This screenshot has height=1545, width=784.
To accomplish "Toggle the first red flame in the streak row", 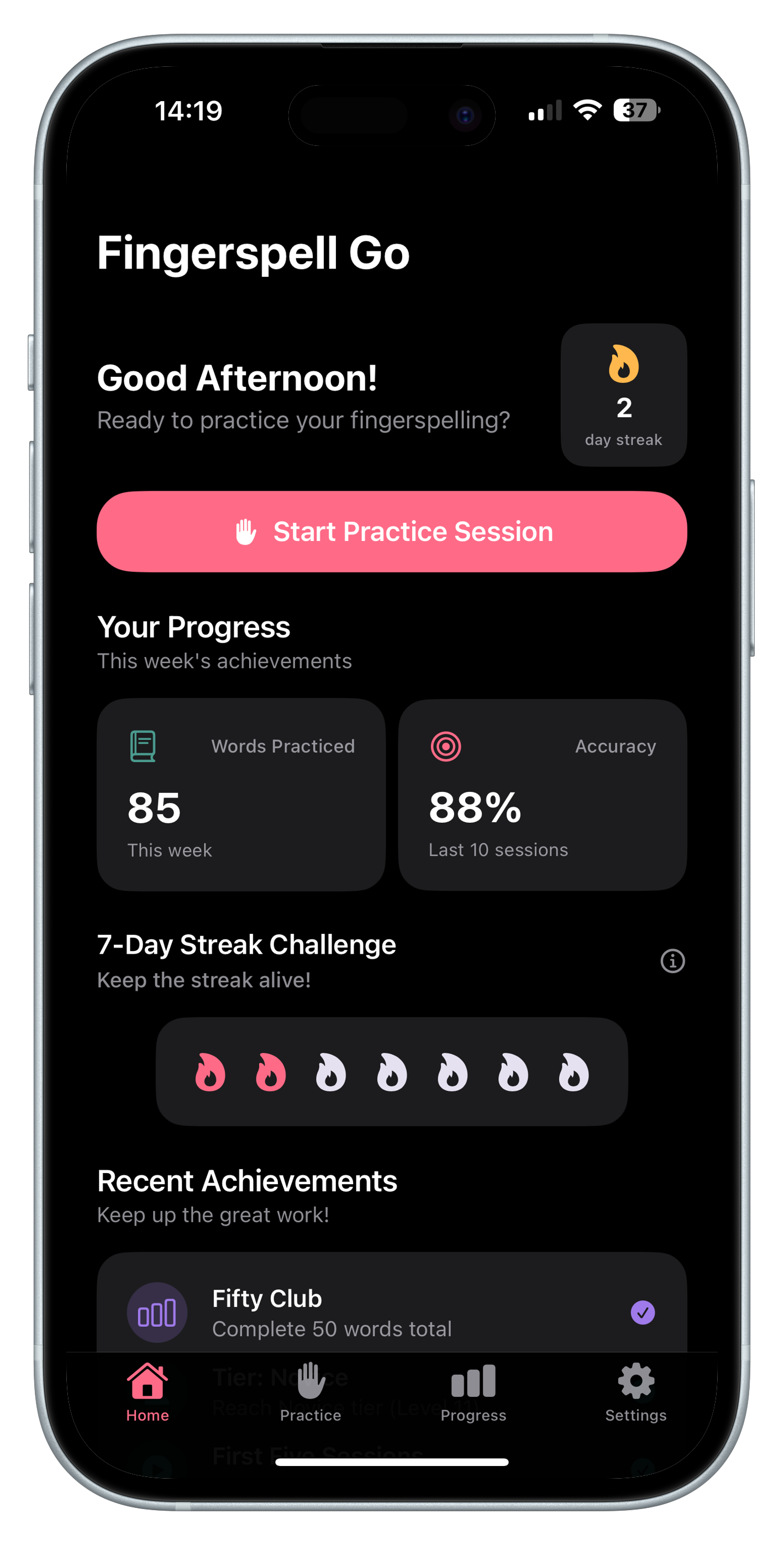I will 209,1074.
